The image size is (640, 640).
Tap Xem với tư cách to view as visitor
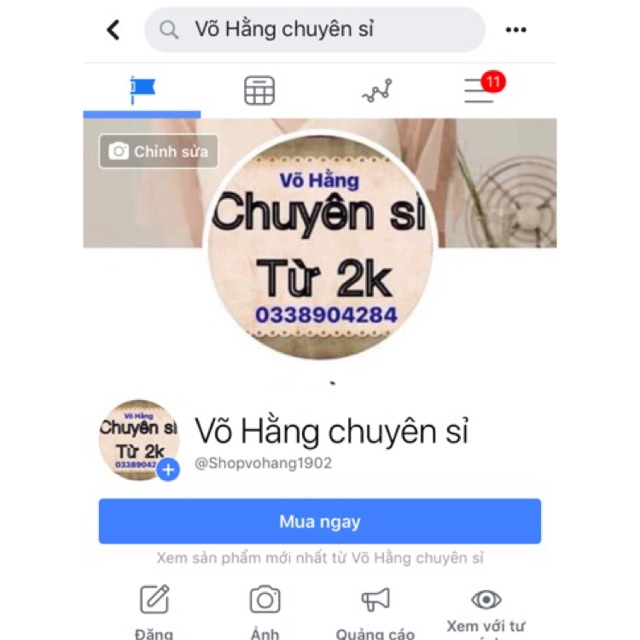click(x=486, y=608)
